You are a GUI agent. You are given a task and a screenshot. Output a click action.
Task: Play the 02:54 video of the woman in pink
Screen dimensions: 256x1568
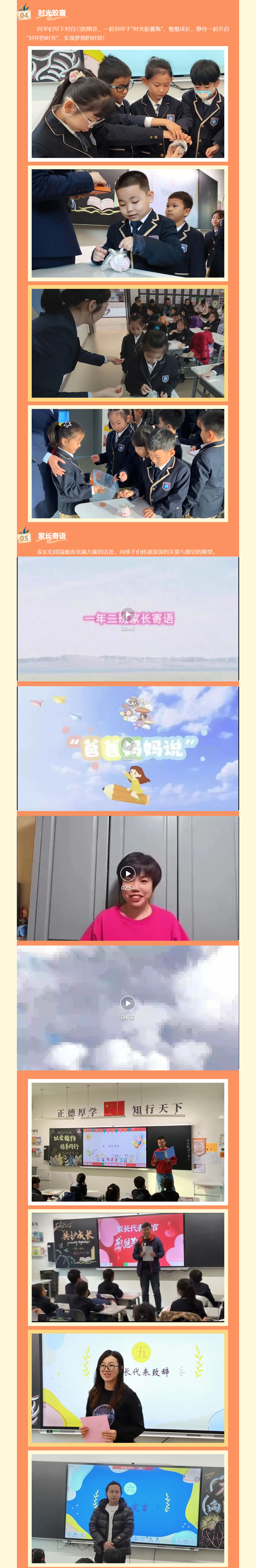tap(128, 873)
